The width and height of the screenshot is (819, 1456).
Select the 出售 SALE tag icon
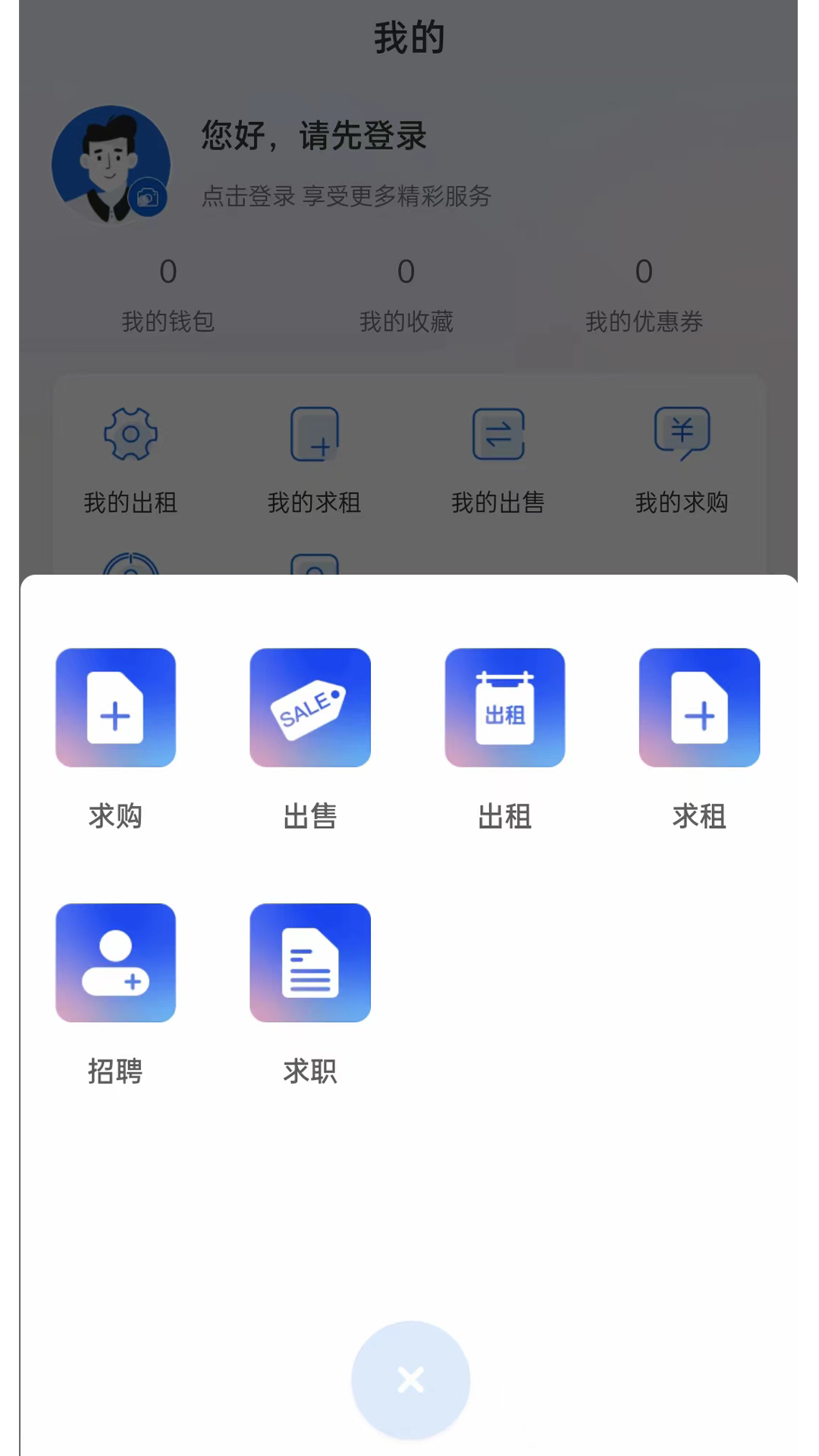tap(310, 707)
